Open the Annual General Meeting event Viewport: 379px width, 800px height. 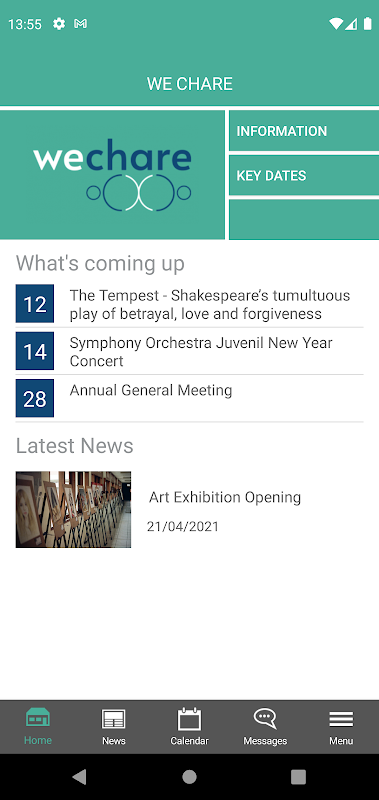click(x=189, y=398)
